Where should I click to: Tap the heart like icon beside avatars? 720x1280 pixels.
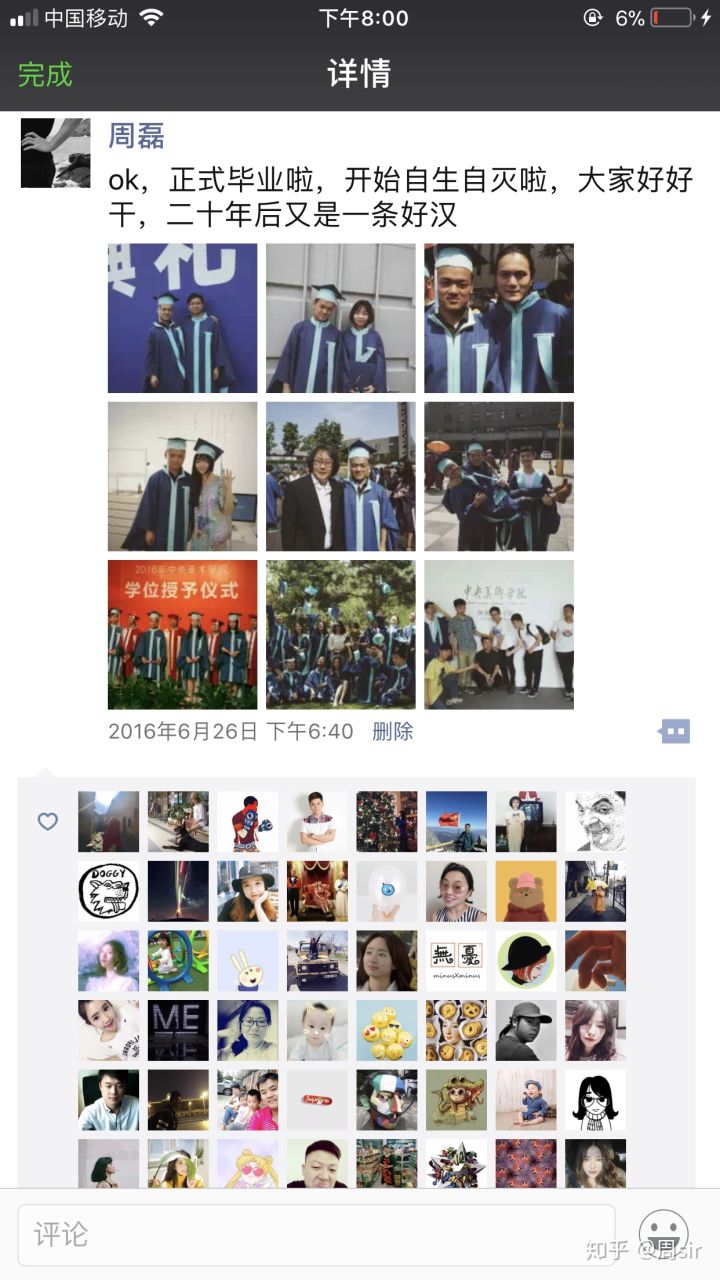(47, 821)
